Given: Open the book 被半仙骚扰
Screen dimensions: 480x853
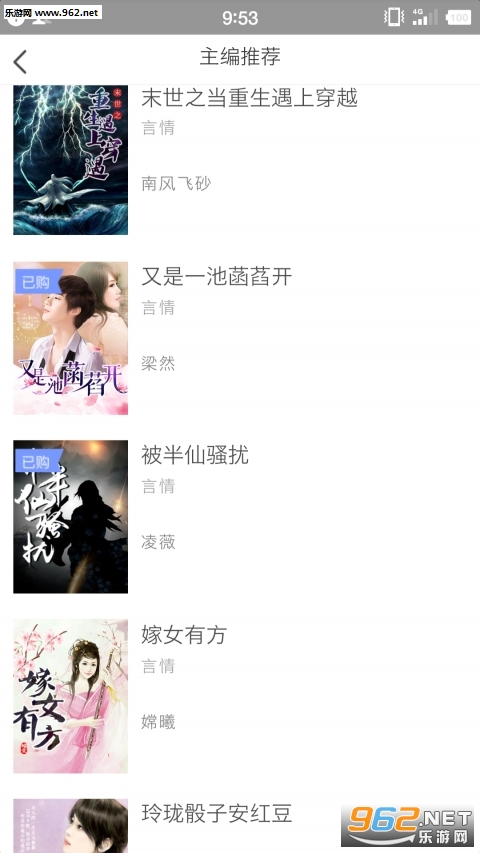Looking at the screenshot, I should click(240, 516).
